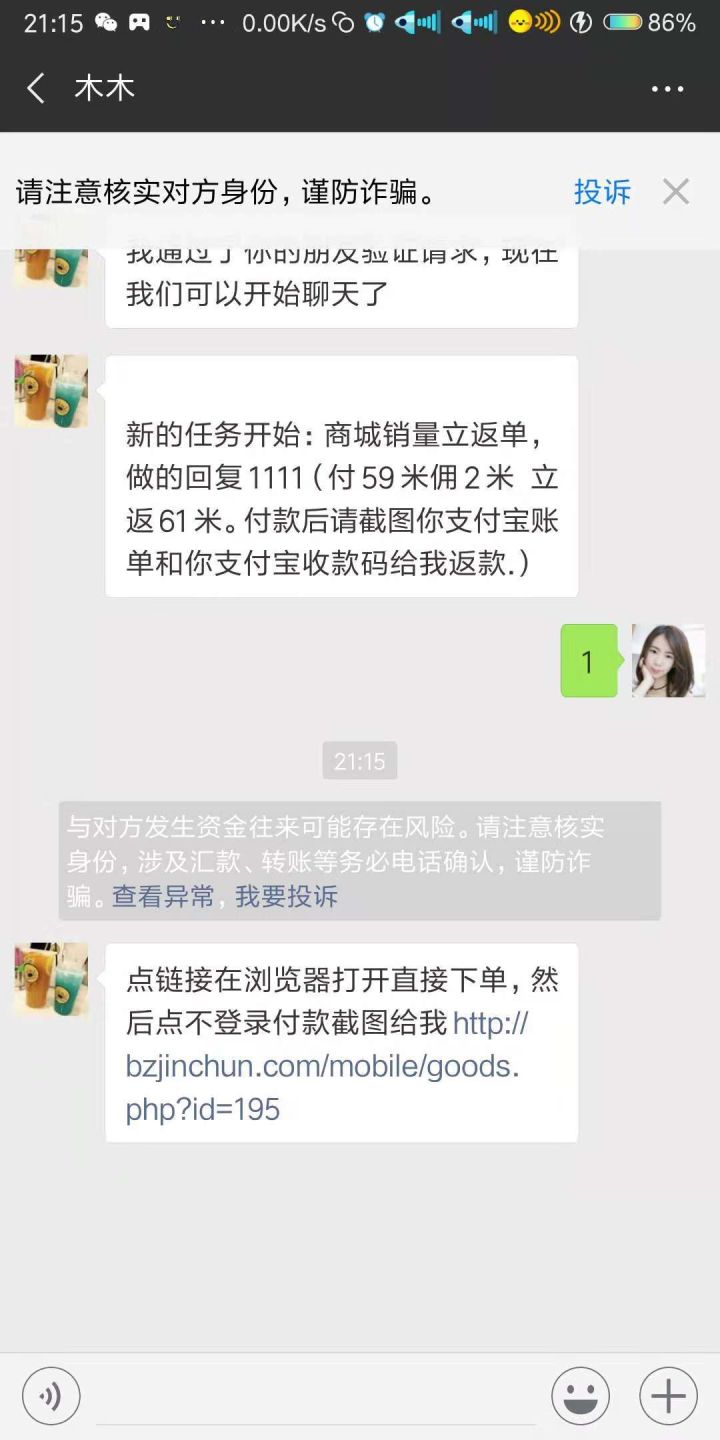Go back from the 木木 chat

(x=36, y=88)
